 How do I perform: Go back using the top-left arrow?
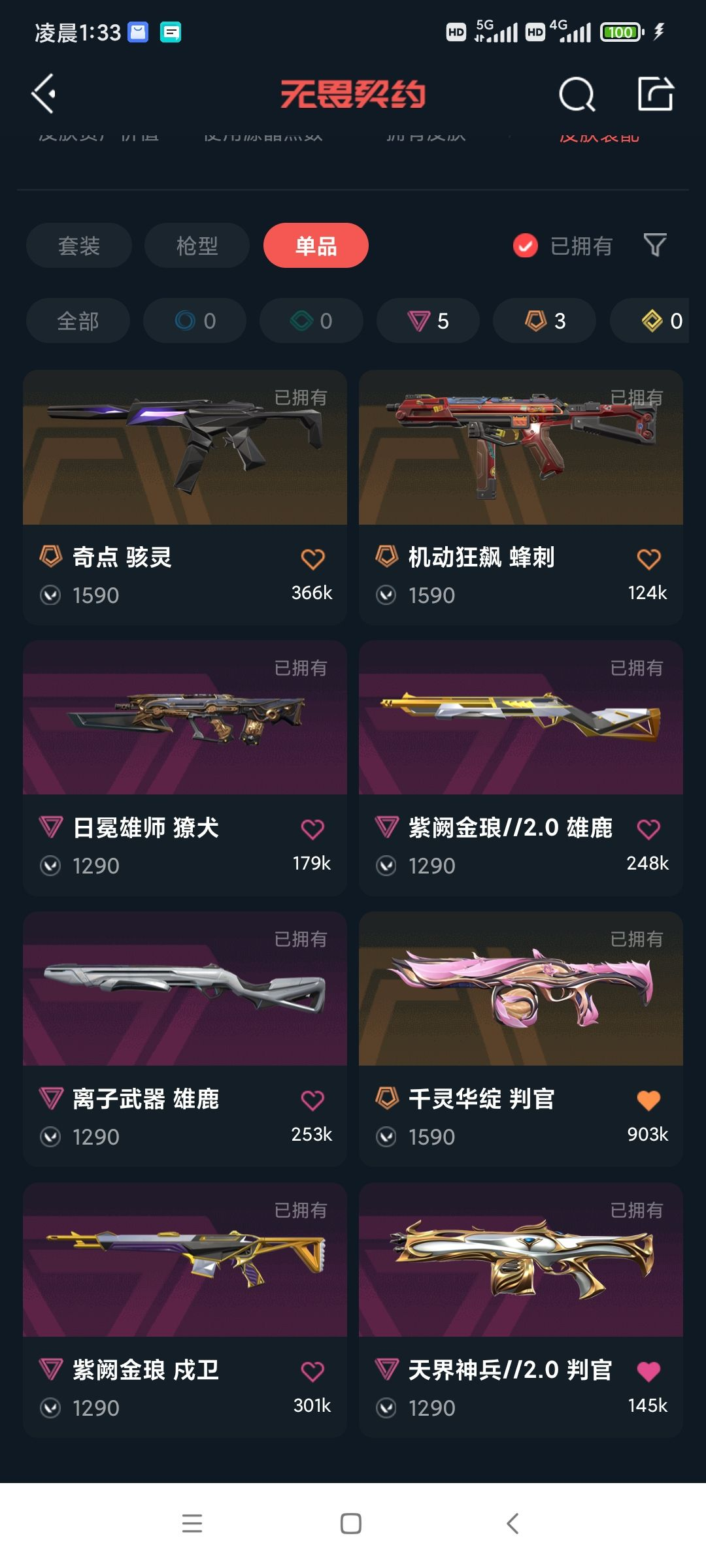pyautogui.click(x=43, y=94)
